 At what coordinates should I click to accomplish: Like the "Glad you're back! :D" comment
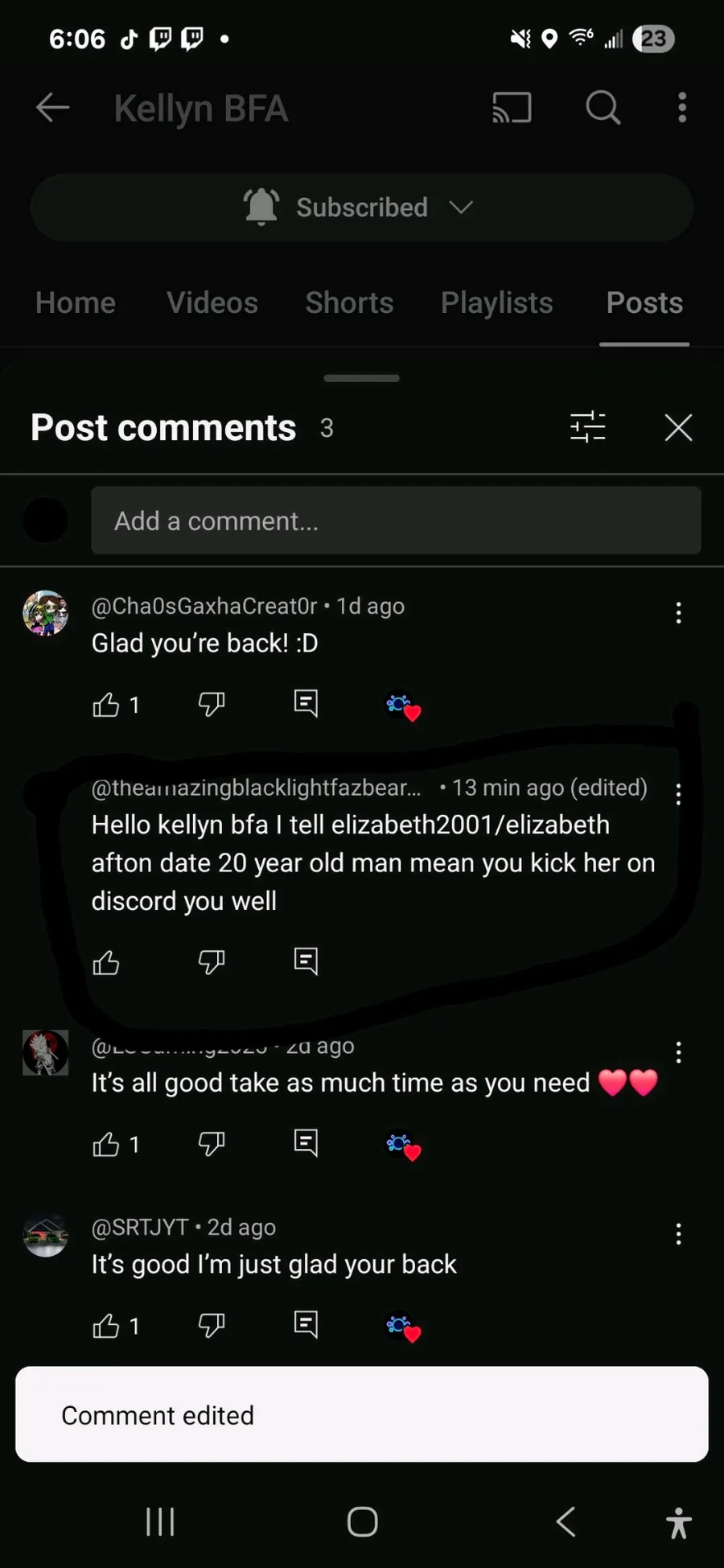[106, 706]
